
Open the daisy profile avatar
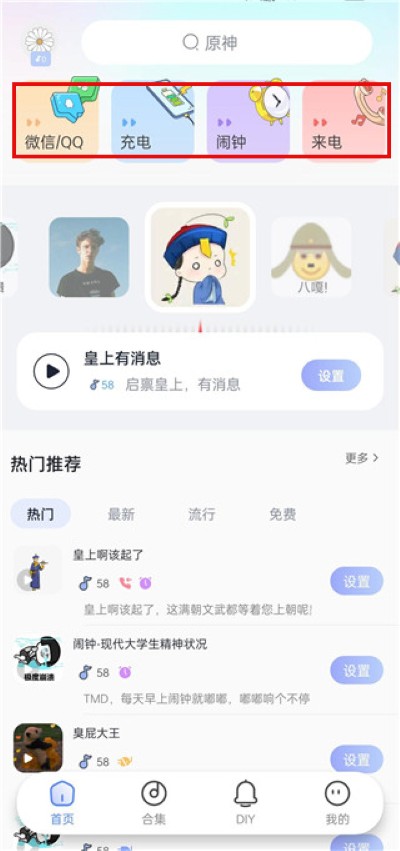click(39, 42)
